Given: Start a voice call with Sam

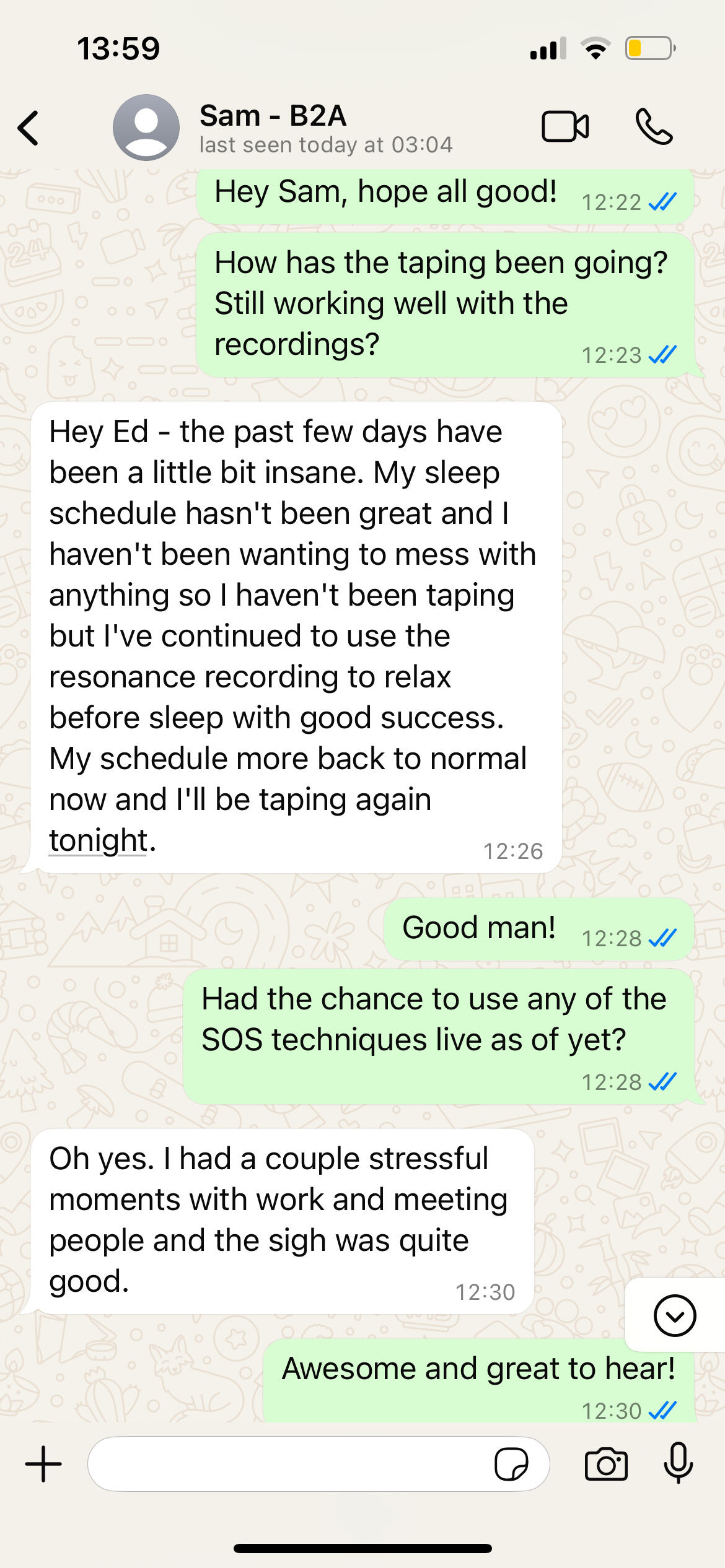Looking at the screenshot, I should (x=653, y=127).
